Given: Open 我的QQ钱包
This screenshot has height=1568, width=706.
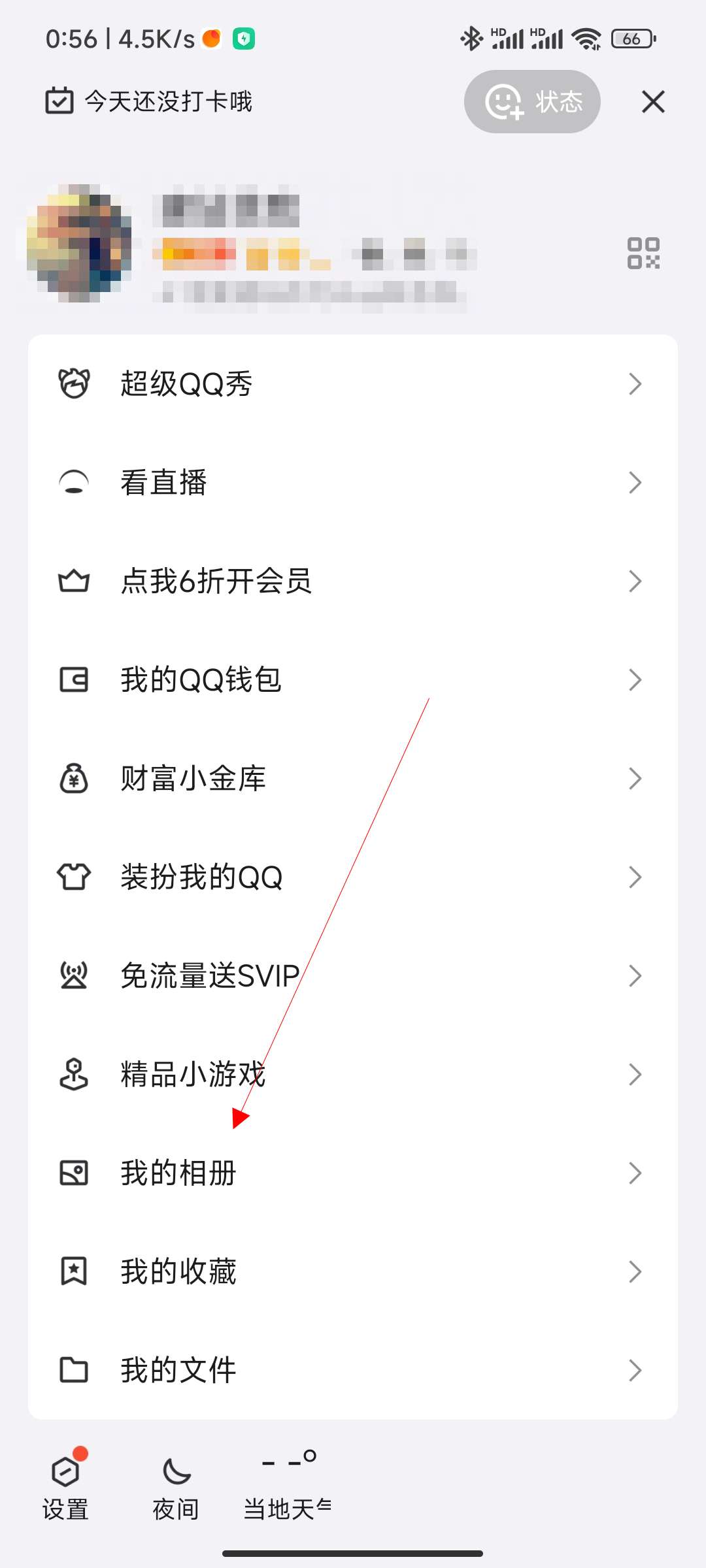Looking at the screenshot, I should pyautogui.click(x=353, y=680).
